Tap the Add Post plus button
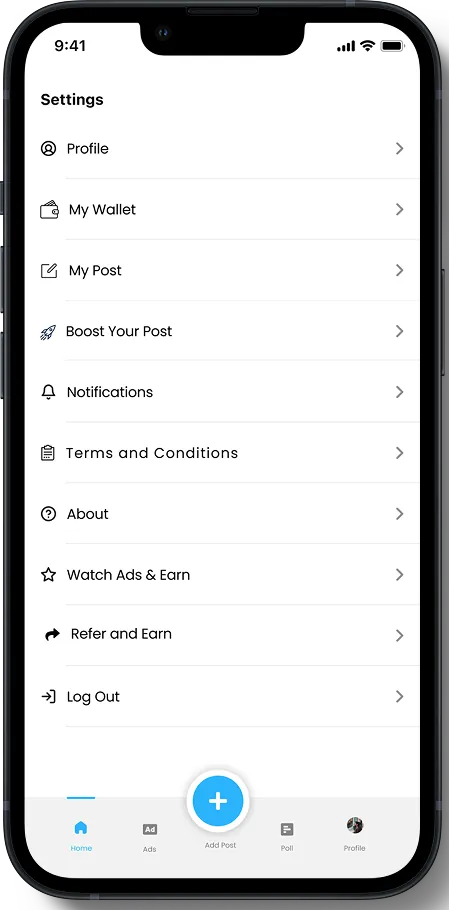The image size is (449, 910). (x=218, y=801)
